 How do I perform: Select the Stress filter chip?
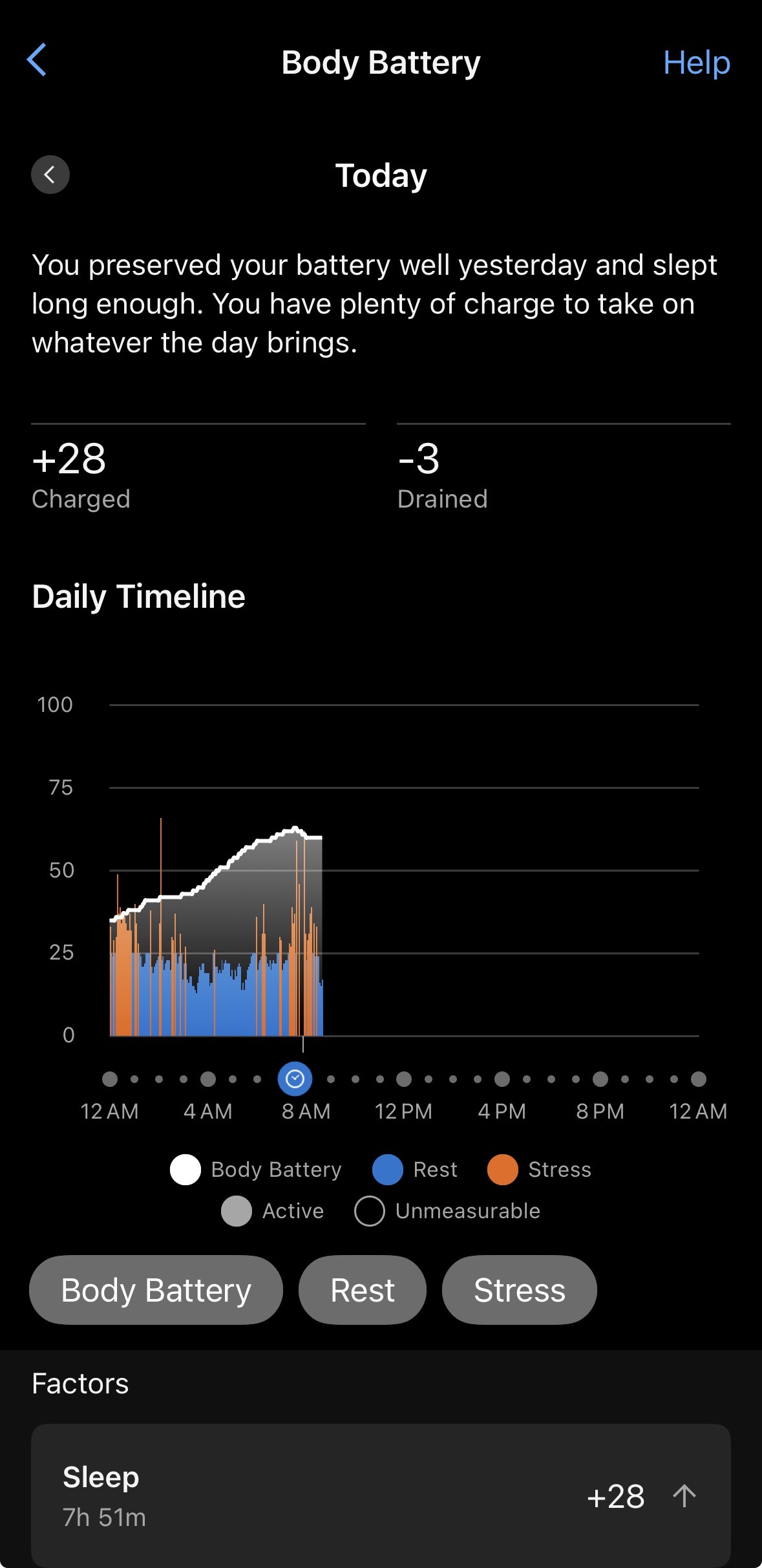coord(519,1290)
